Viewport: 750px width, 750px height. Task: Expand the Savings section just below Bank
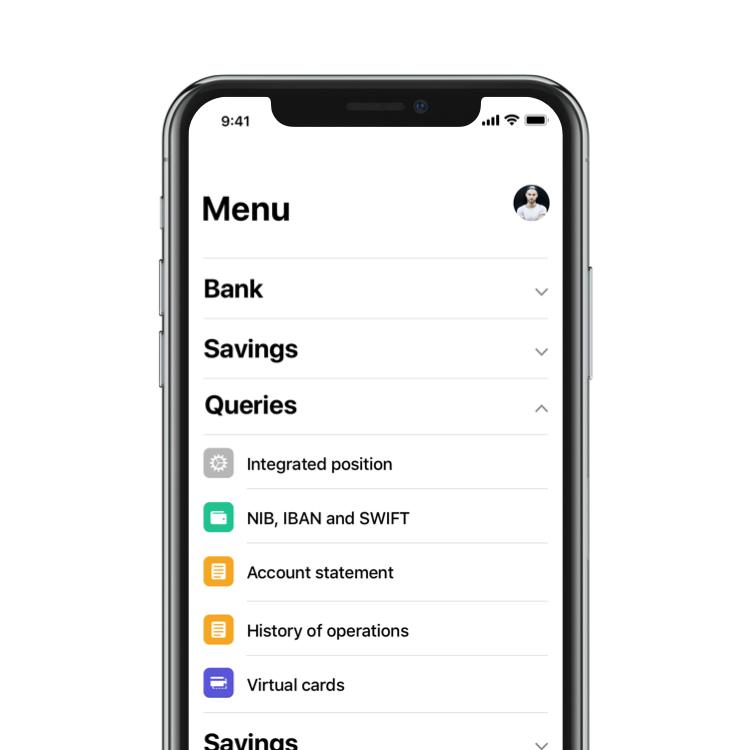[x=375, y=349]
